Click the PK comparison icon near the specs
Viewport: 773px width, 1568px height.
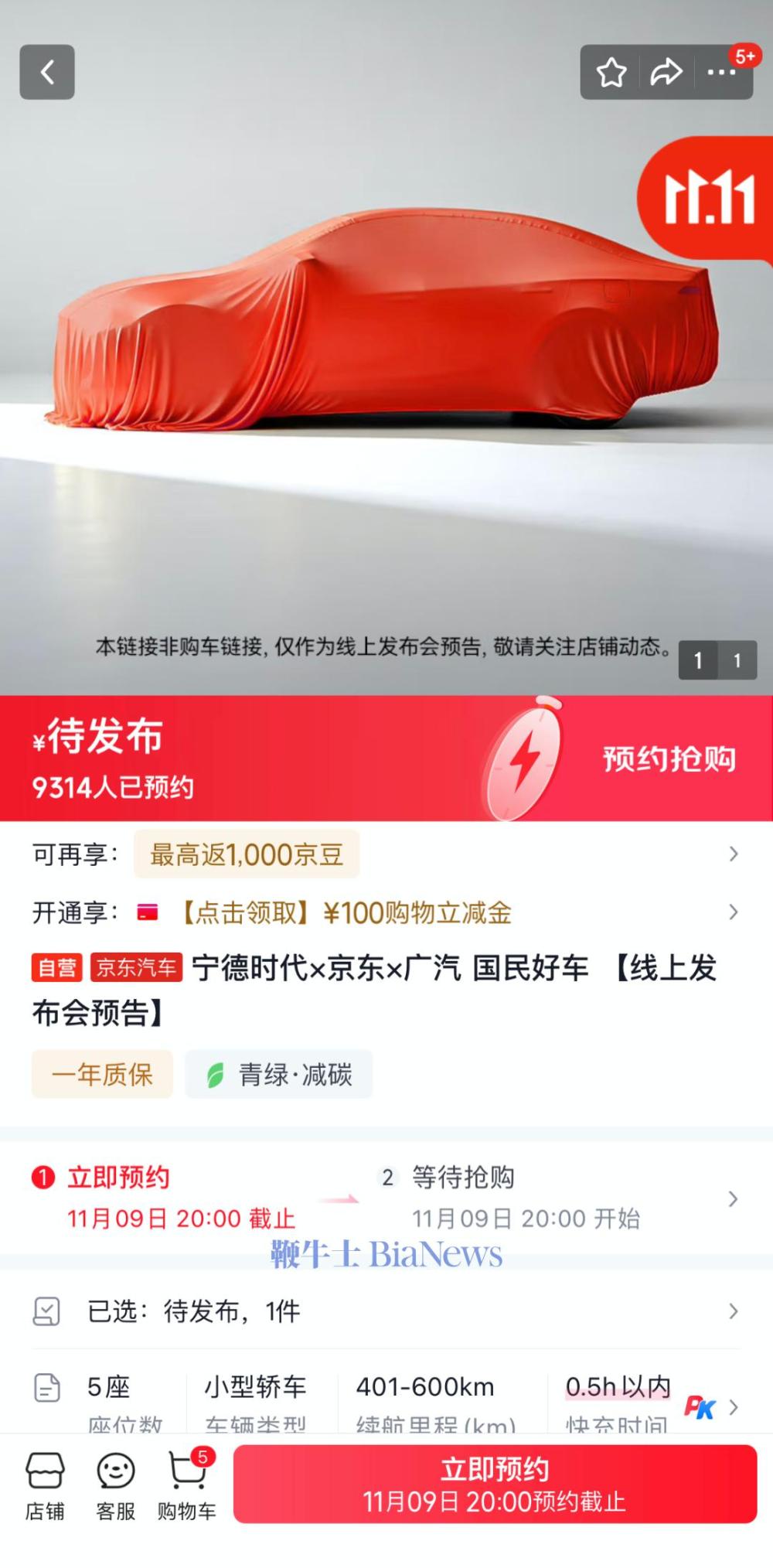(x=700, y=1407)
